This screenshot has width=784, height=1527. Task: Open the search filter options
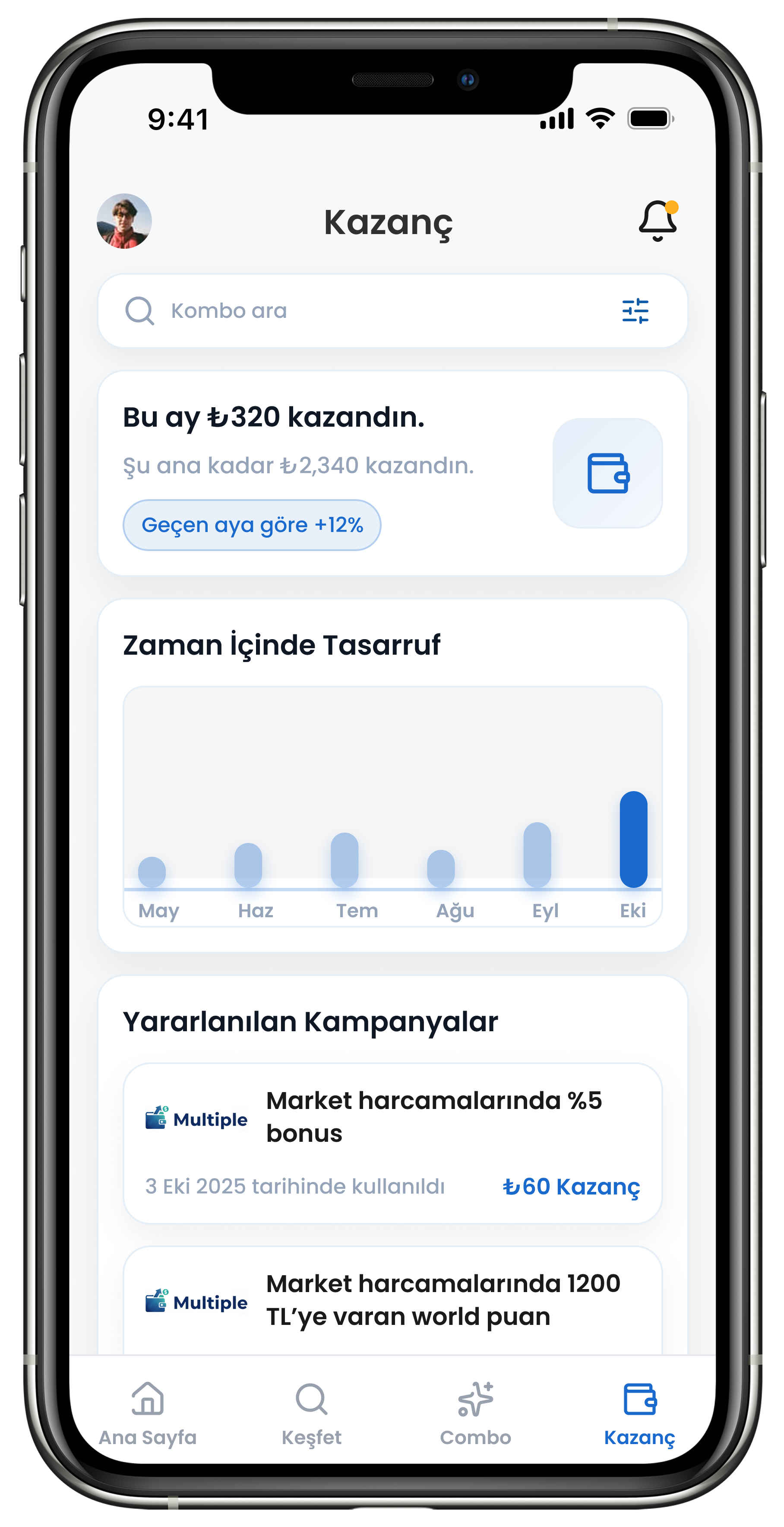click(635, 310)
